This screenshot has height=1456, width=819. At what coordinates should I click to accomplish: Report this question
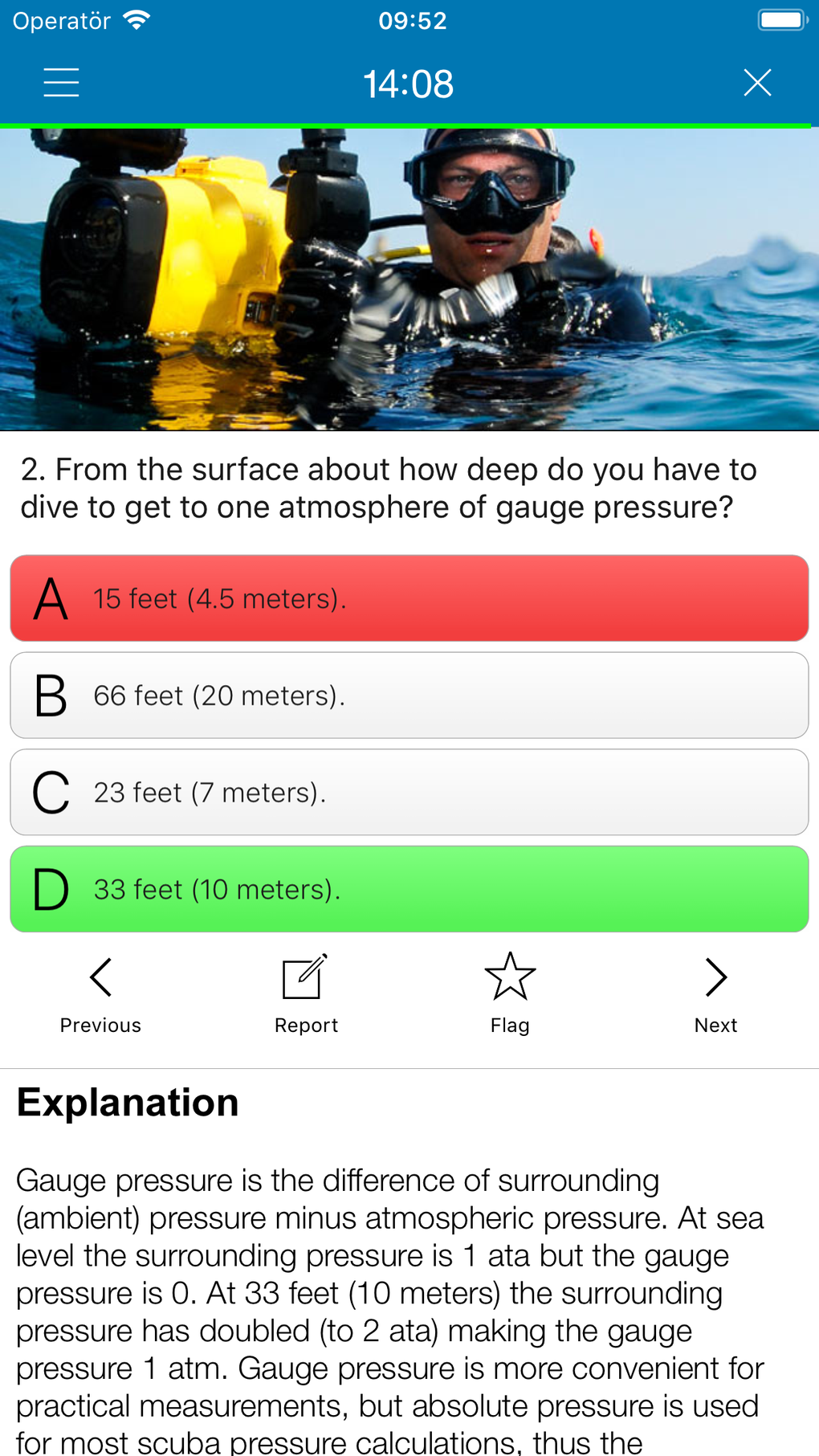[306, 994]
